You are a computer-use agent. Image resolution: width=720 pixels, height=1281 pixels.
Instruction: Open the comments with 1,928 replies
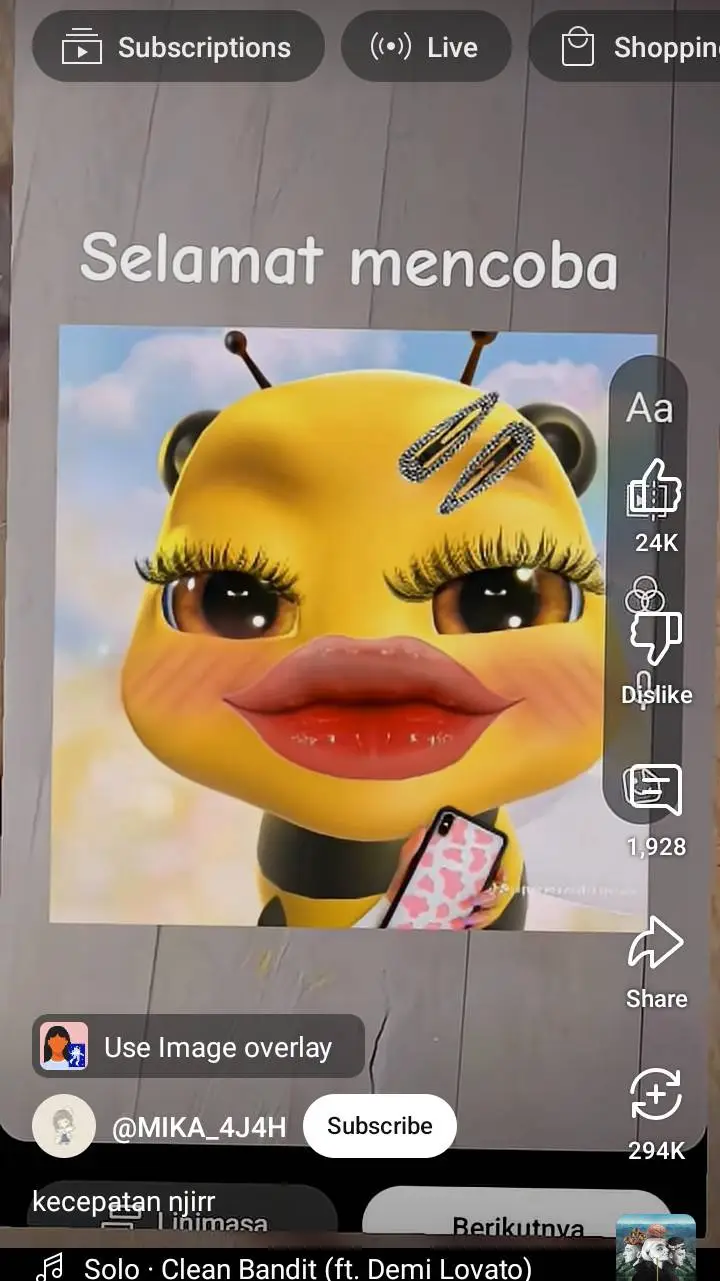click(x=655, y=792)
